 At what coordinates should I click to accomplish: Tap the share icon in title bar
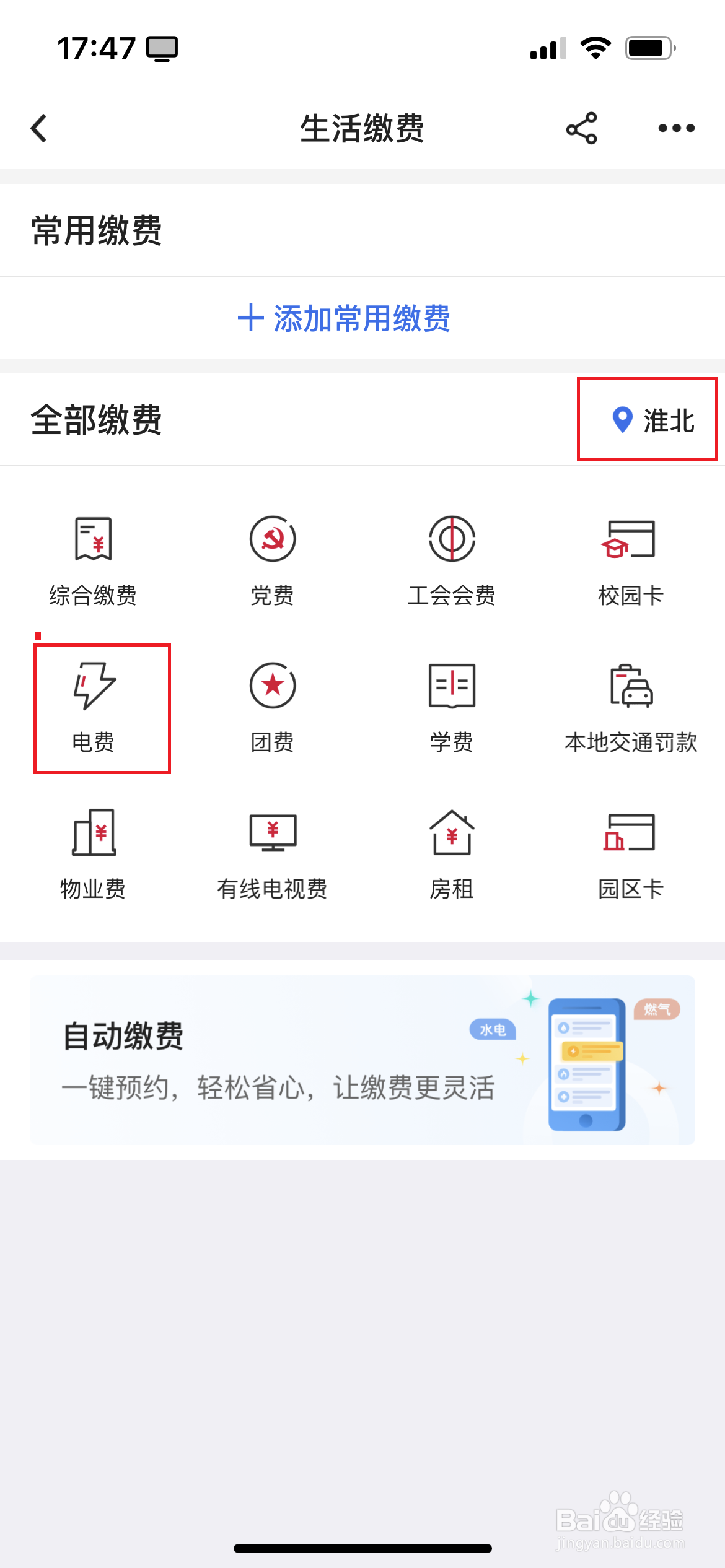(x=581, y=129)
